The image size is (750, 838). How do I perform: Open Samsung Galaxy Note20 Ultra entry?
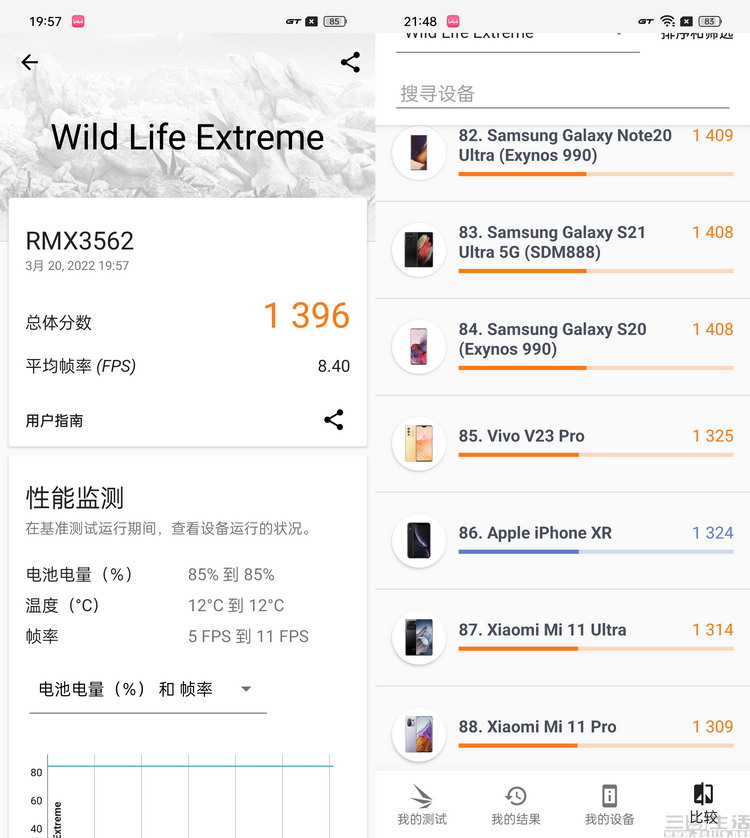click(565, 153)
